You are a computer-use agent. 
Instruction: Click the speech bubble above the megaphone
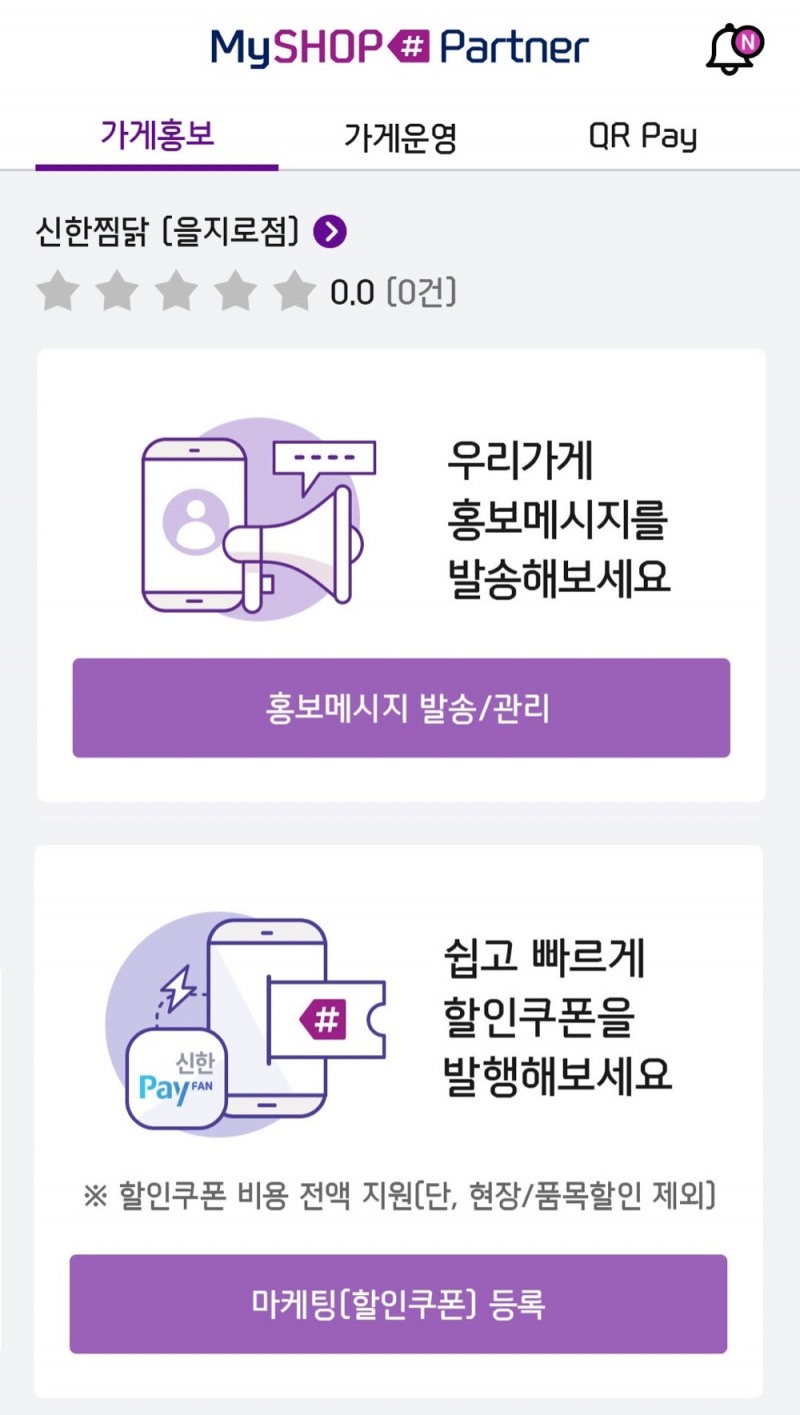tap(323, 458)
